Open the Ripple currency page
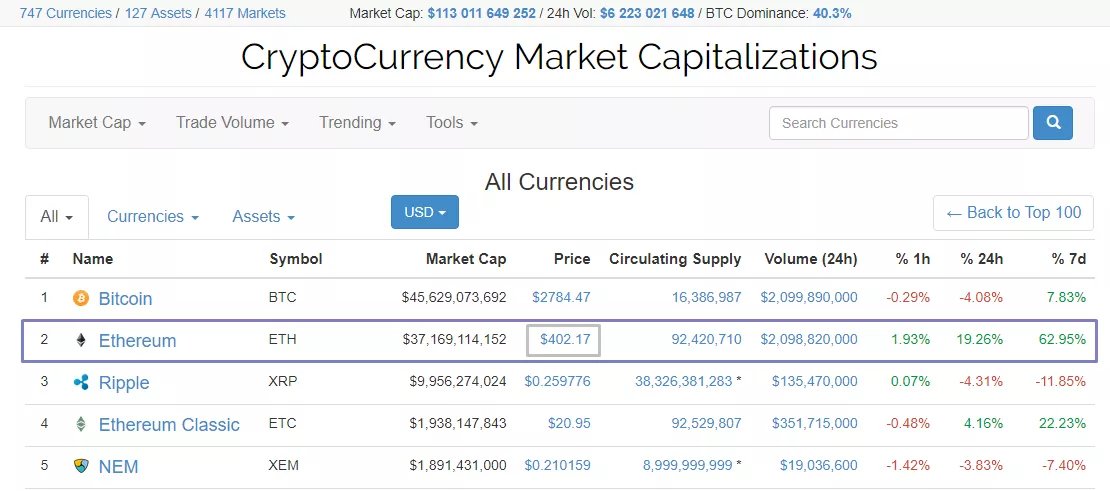 (x=124, y=383)
